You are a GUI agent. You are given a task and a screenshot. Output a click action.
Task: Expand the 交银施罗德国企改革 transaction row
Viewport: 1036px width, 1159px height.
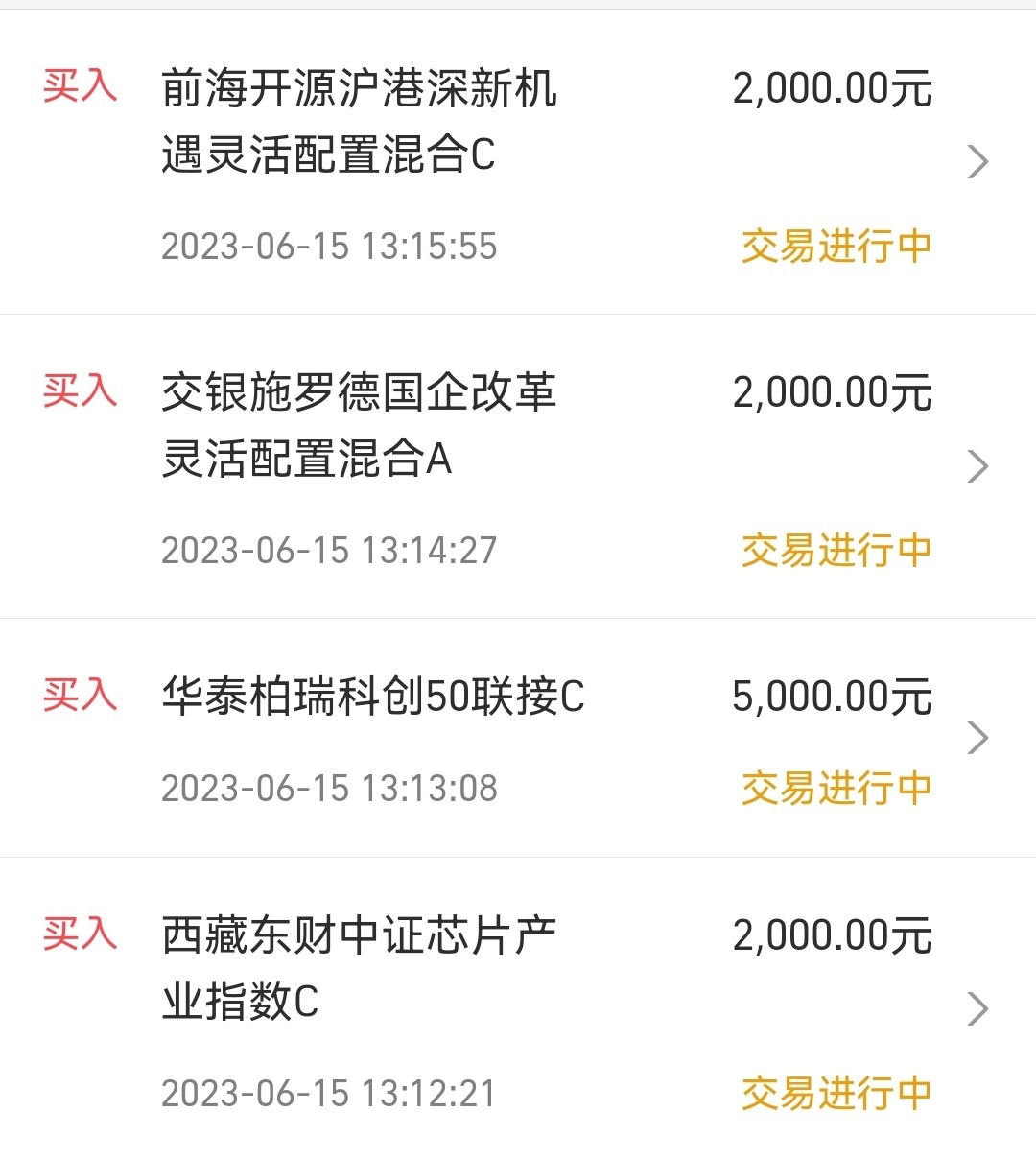(x=978, y=466)
